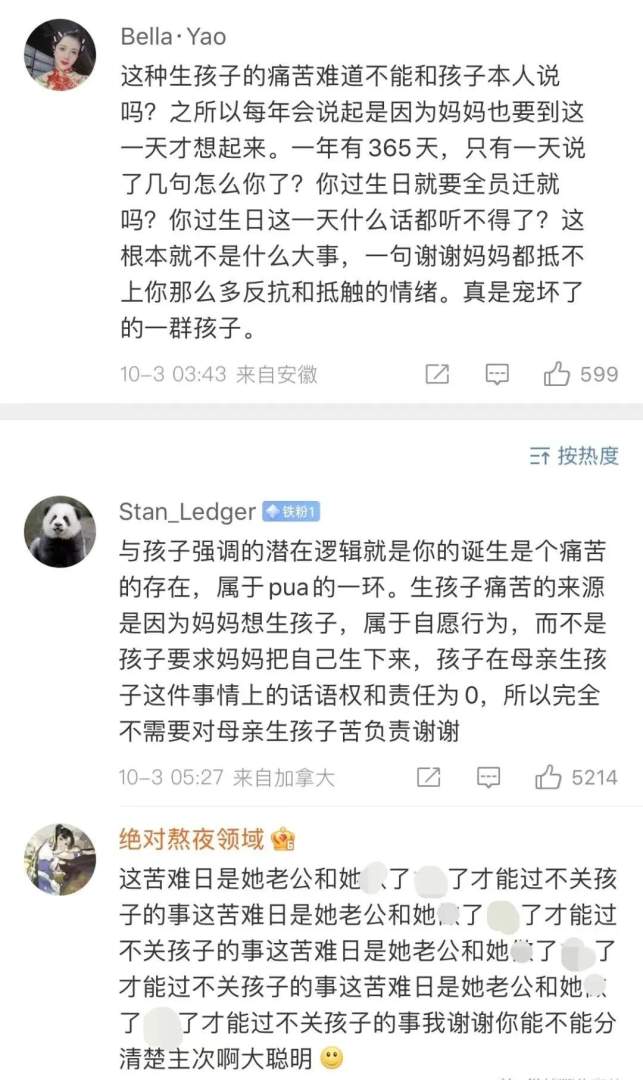Change sorting via 按热度
Viewport: 643px width, 1080px height.
tap(574, 456)
